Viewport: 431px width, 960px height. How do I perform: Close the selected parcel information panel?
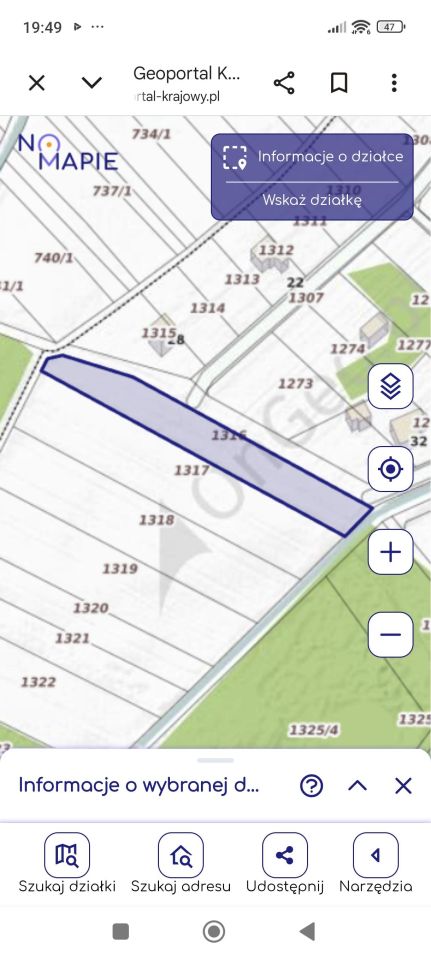tap(403, 786)
